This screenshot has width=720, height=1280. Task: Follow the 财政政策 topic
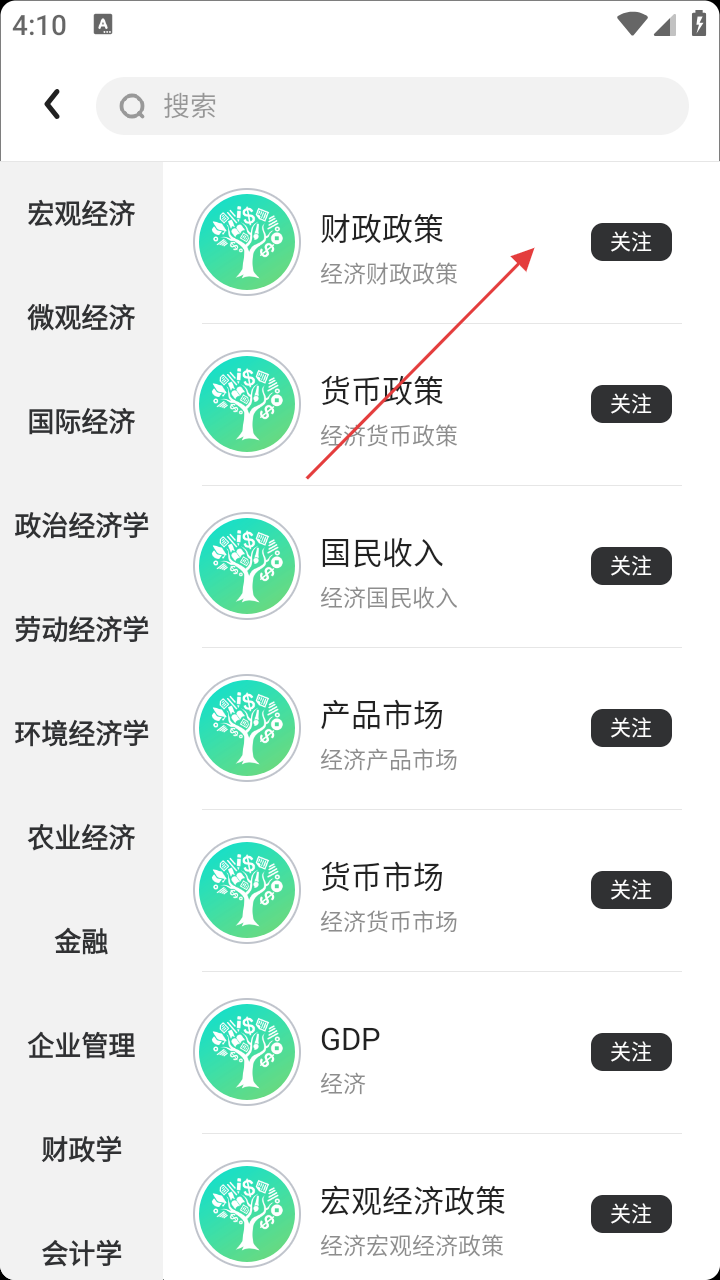tap(631, 242)
